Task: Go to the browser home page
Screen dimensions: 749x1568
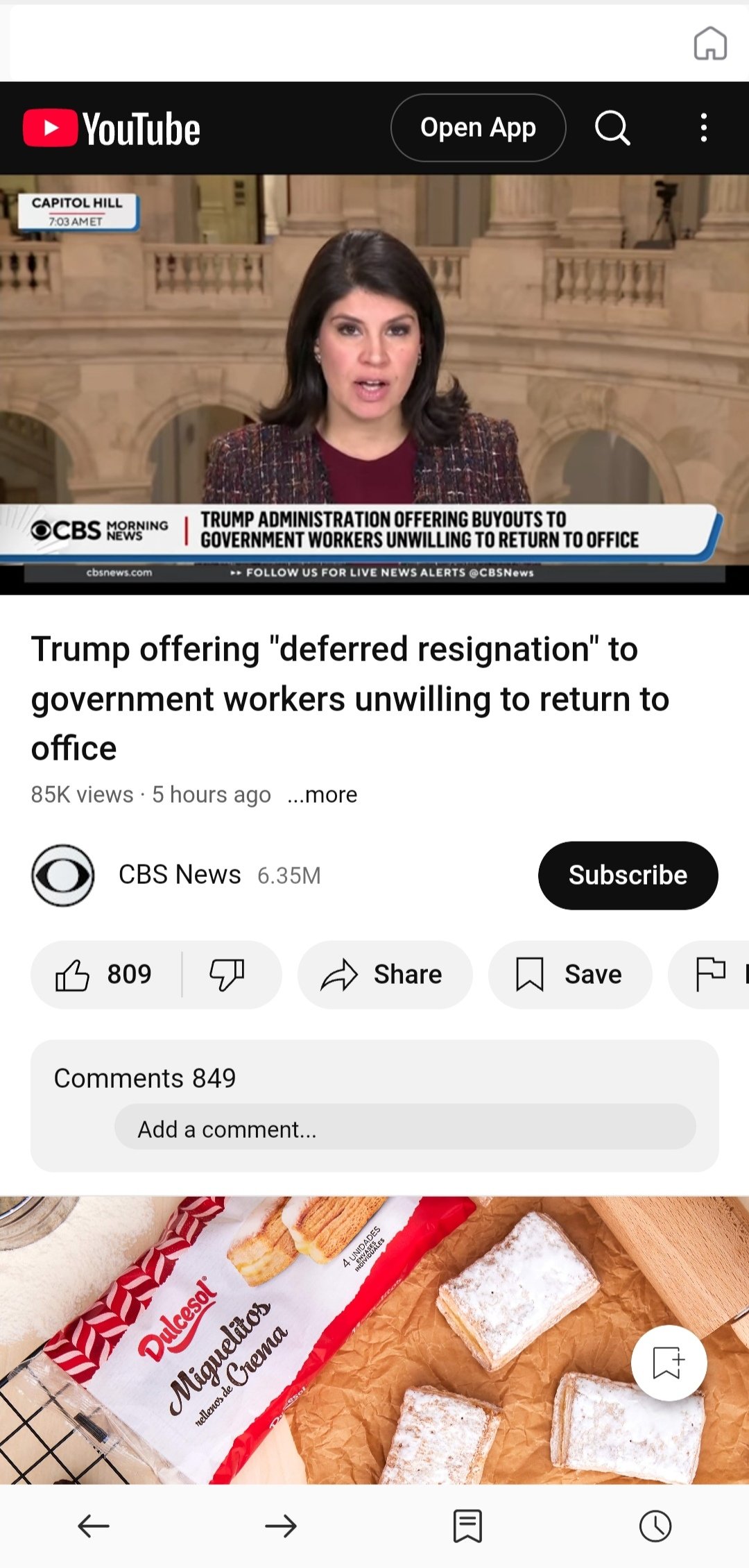Action: pos(710,44)
